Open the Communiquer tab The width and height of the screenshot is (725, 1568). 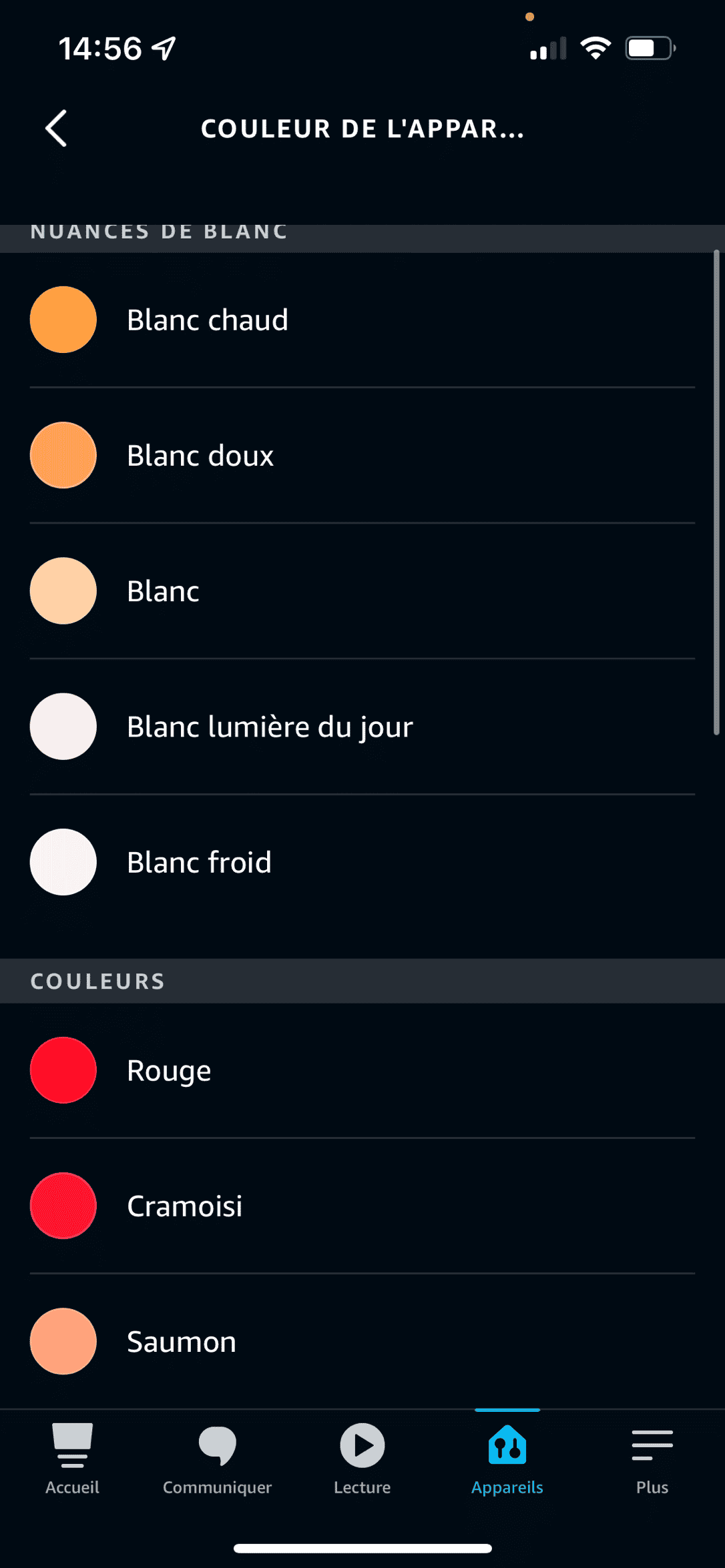218,1459
